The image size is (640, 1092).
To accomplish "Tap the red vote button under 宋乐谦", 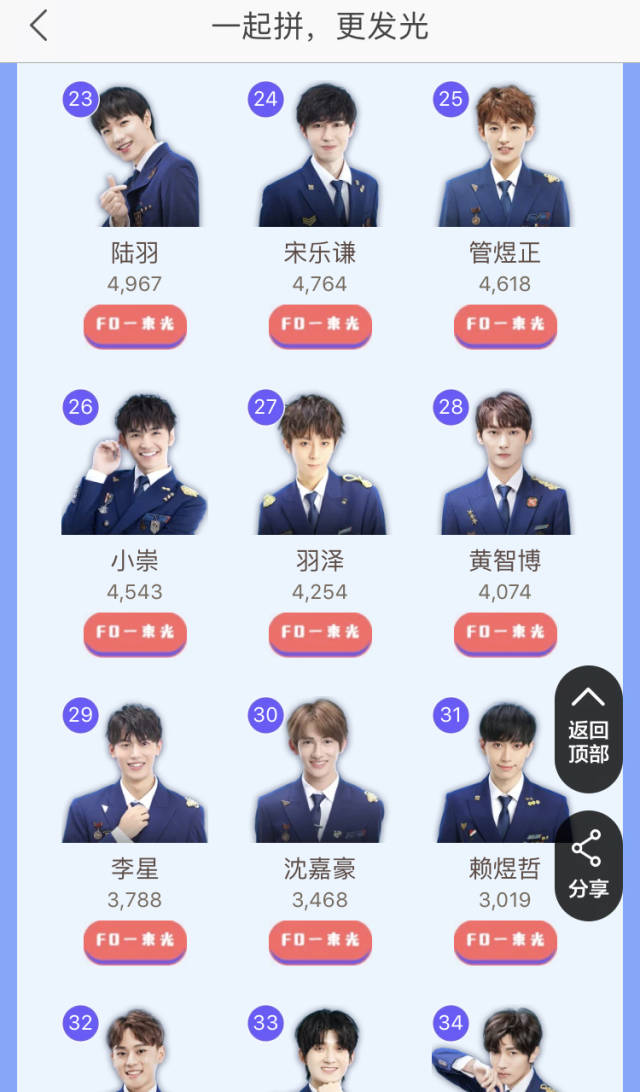I will click(x=320, y=325).
